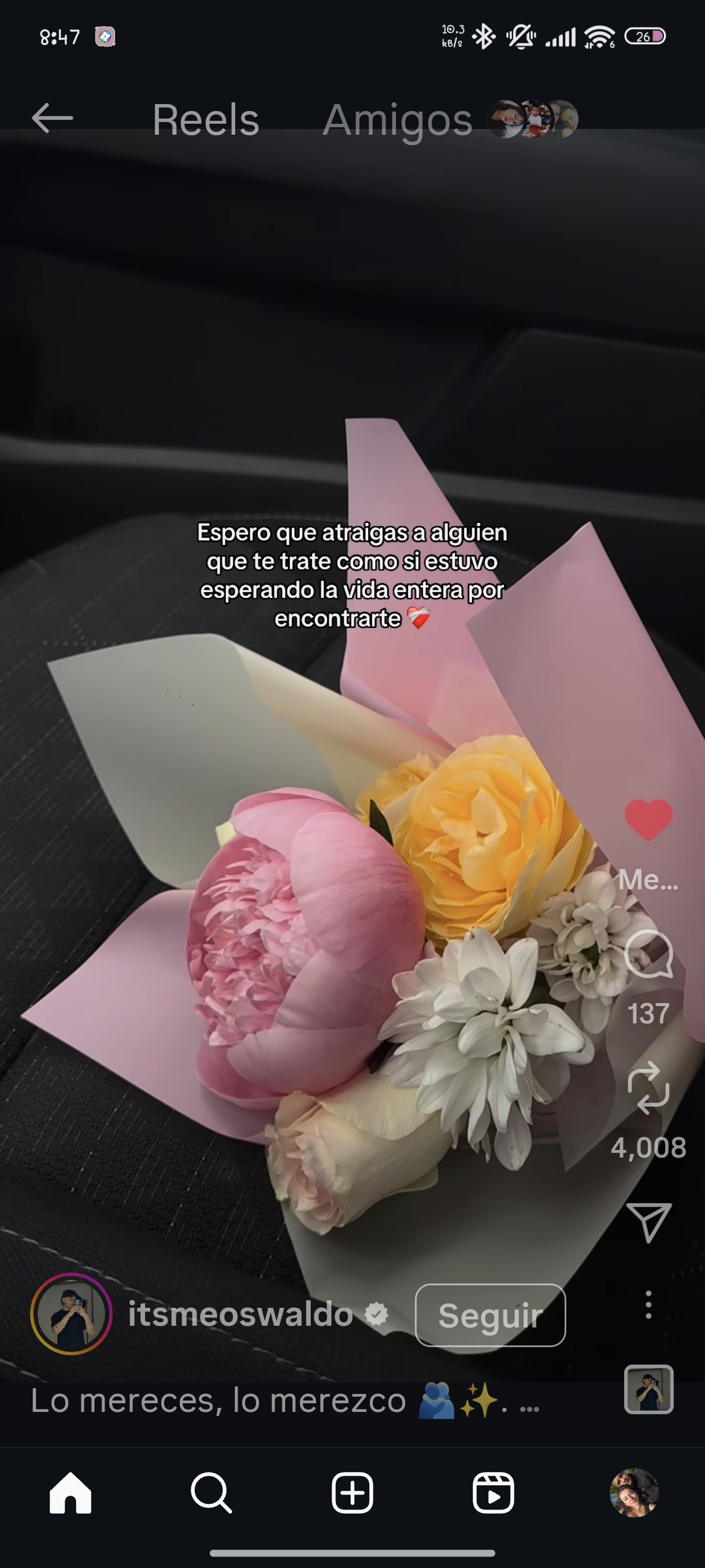Go back using the top arrow
Image resolution: width=705 pixels, height=1568 pixels.
click(x=53, y=118)
